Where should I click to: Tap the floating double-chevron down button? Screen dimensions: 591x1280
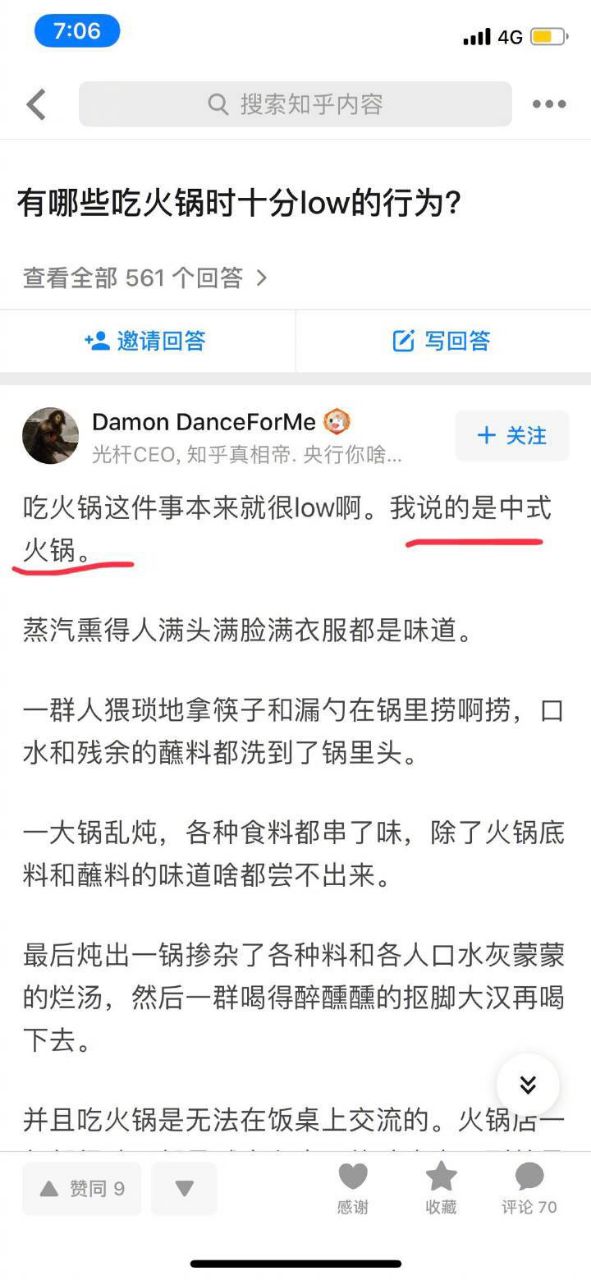click(x=528, y=1085)
